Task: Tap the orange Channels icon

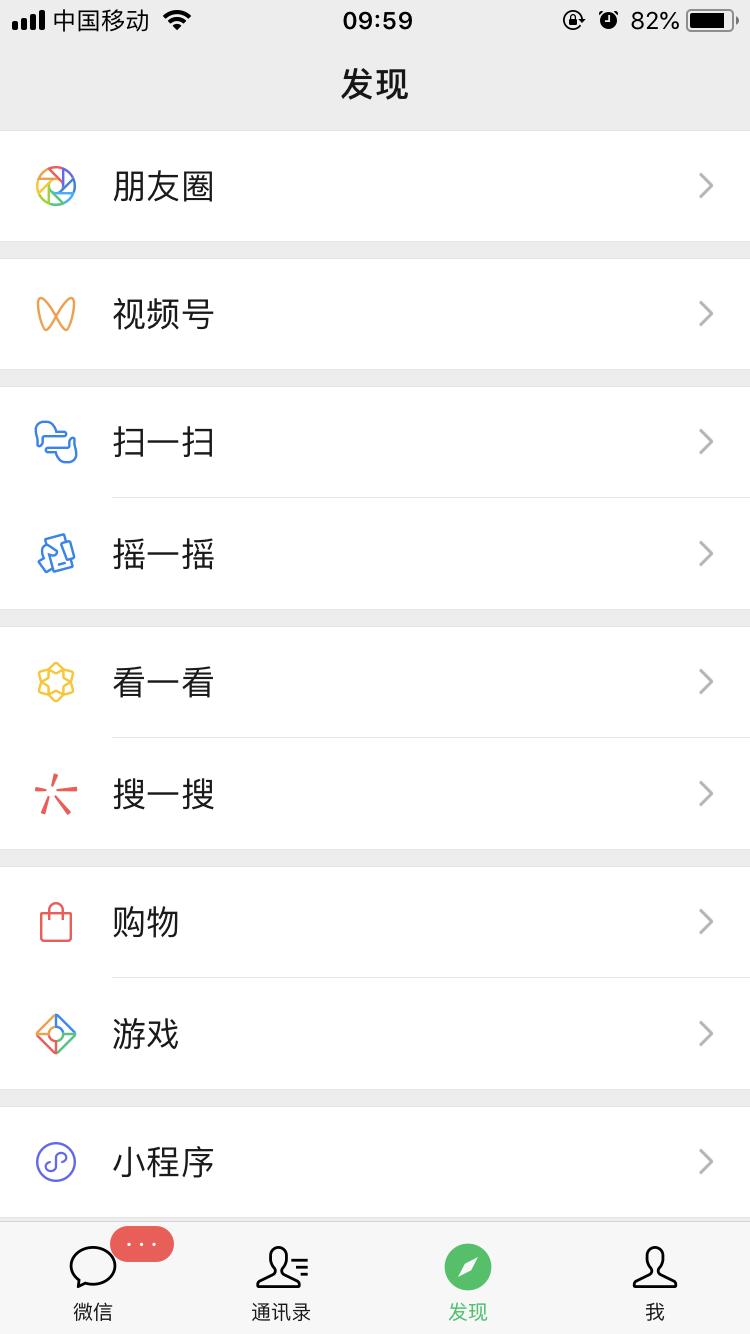Action: pyautogui.click(x=56, y=314)
